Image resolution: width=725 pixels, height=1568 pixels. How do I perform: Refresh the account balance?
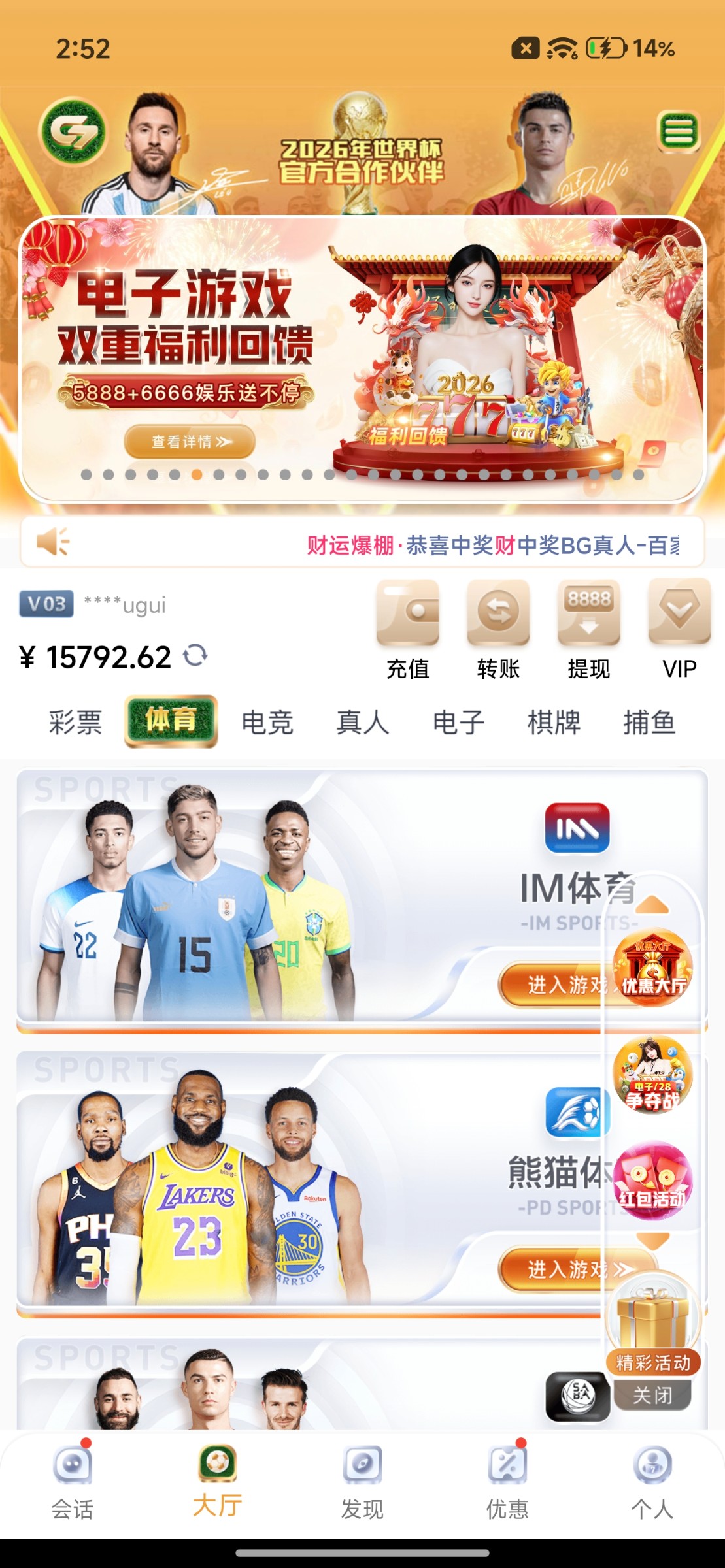(195, 655)
